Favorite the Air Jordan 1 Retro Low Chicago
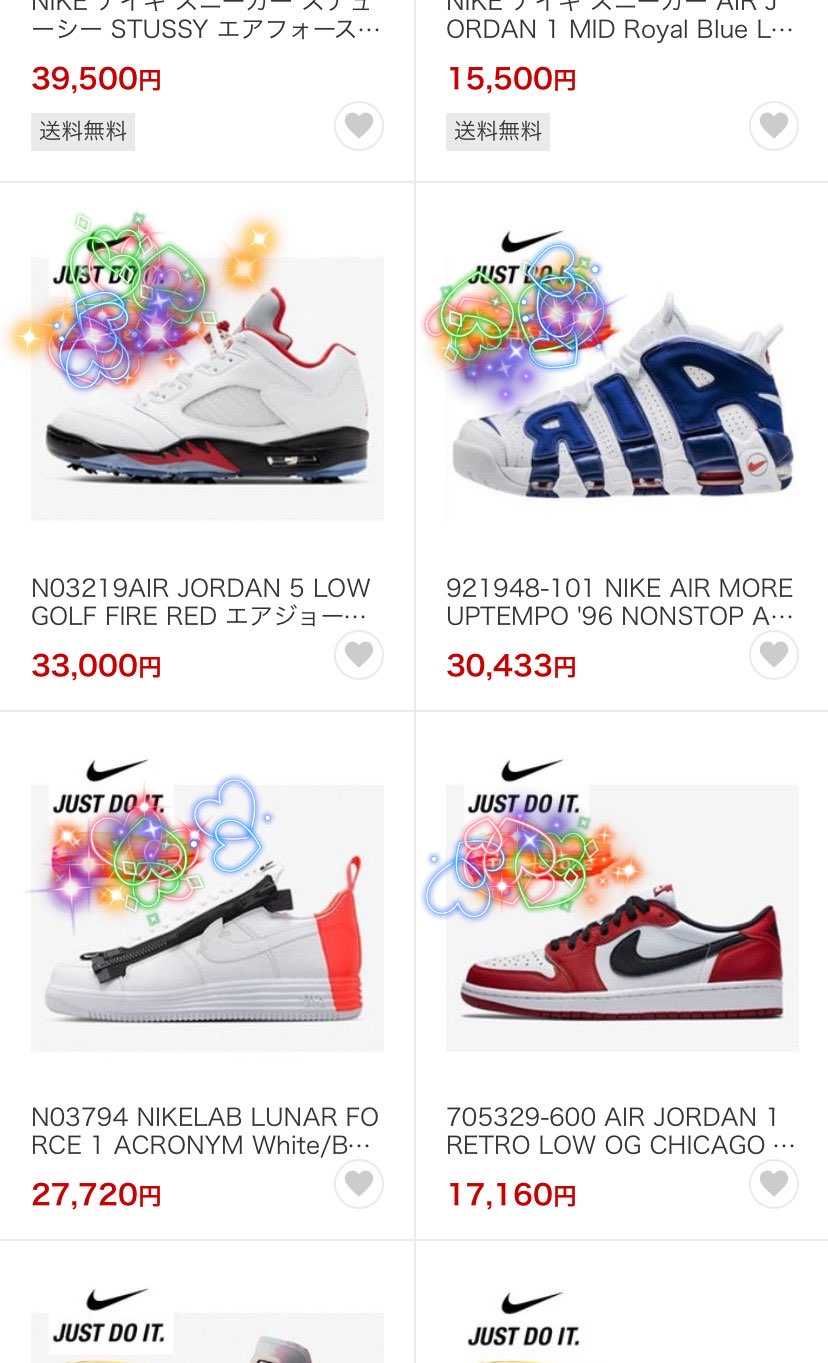The image size is (828, 1363). pos(774,1184)
